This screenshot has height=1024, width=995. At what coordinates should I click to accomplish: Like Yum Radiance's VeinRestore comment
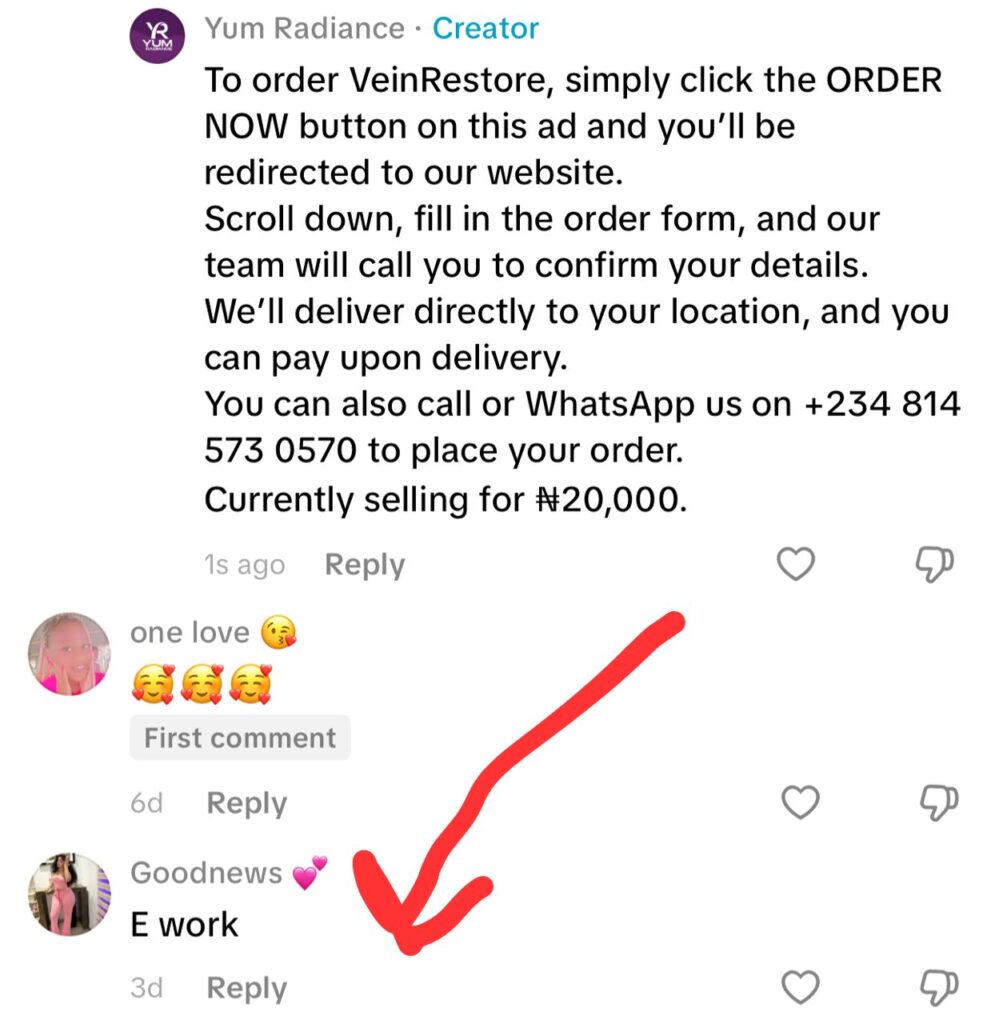[x=796, y=565]
